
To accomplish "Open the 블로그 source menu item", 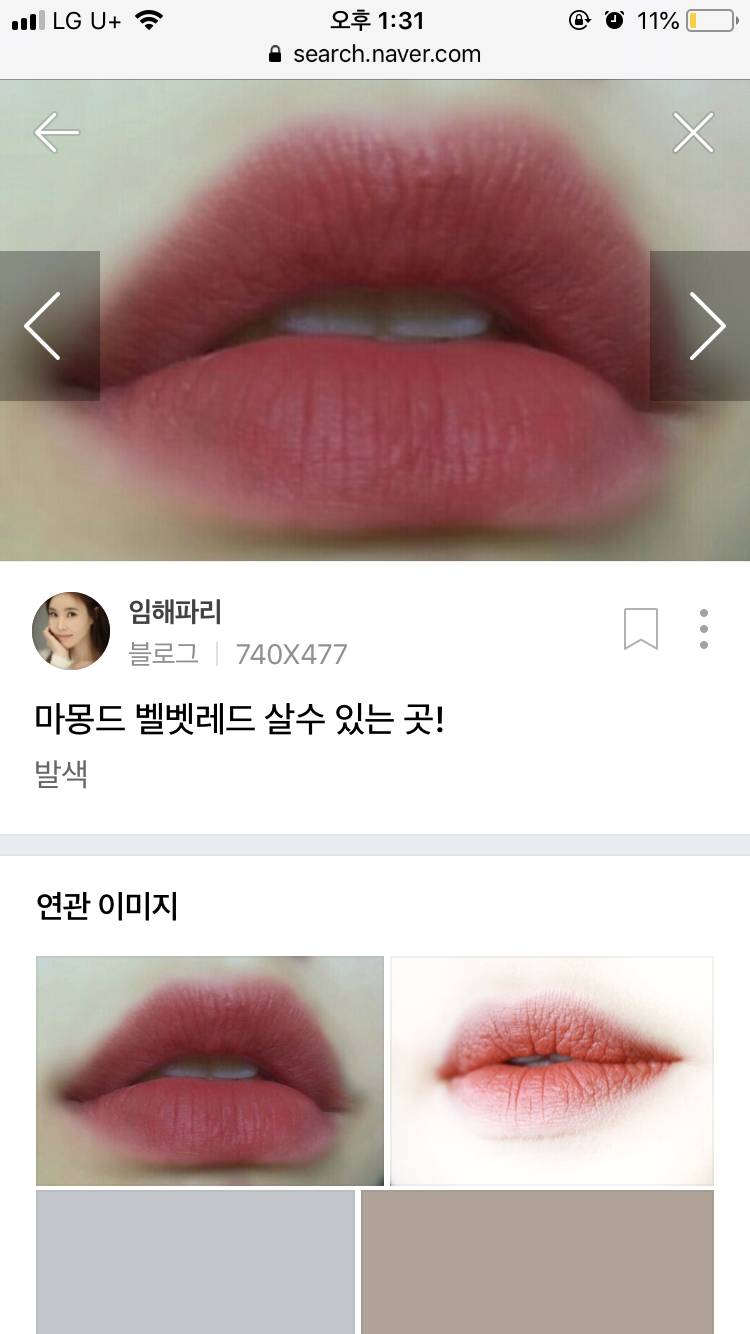I will [165, 654].
